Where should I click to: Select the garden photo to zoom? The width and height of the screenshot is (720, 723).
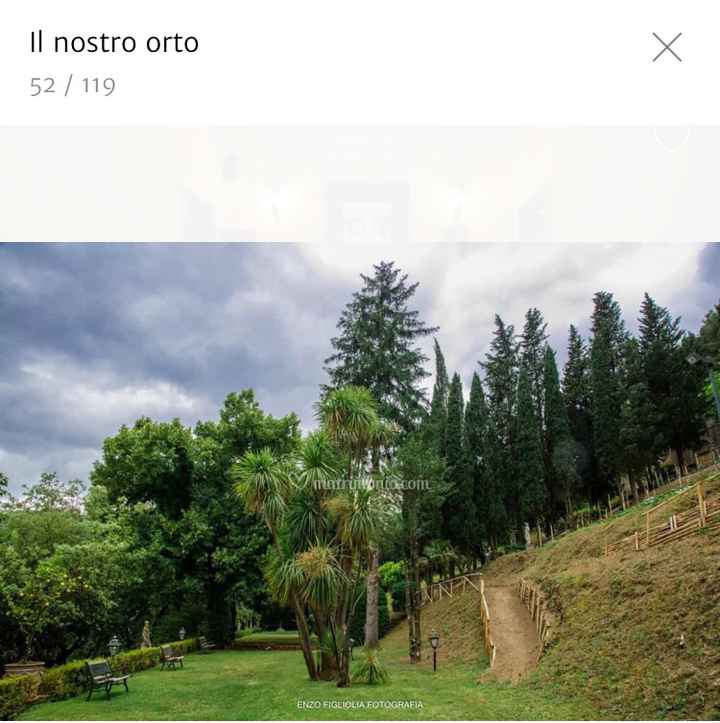[360, 480]
